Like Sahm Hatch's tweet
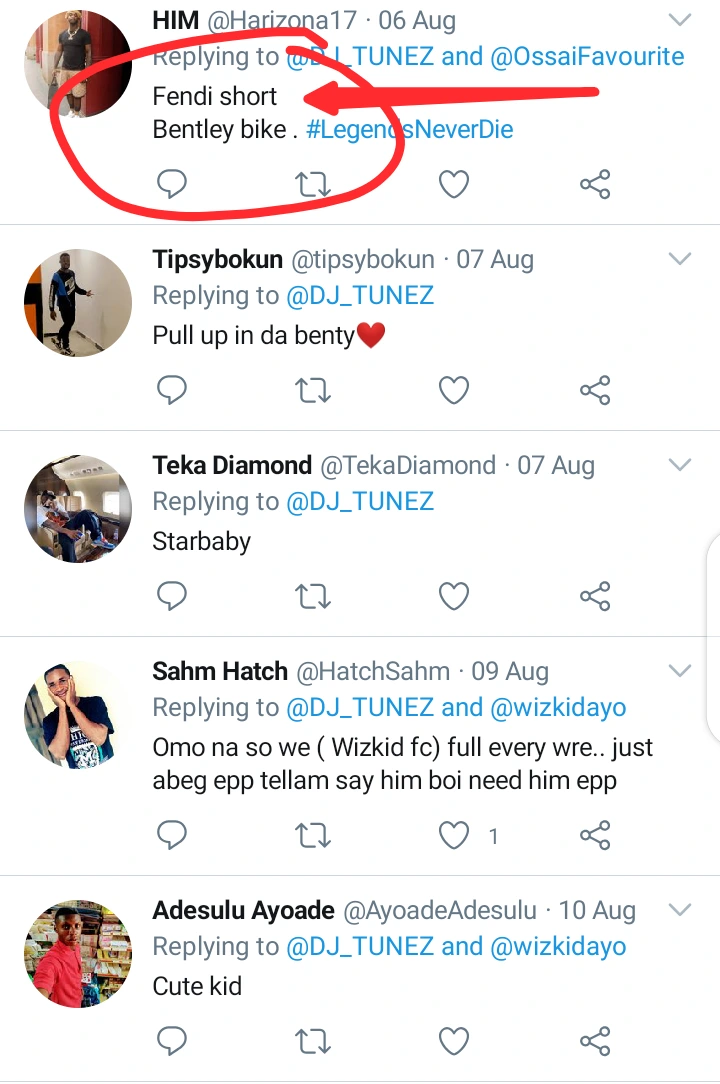 454,834
